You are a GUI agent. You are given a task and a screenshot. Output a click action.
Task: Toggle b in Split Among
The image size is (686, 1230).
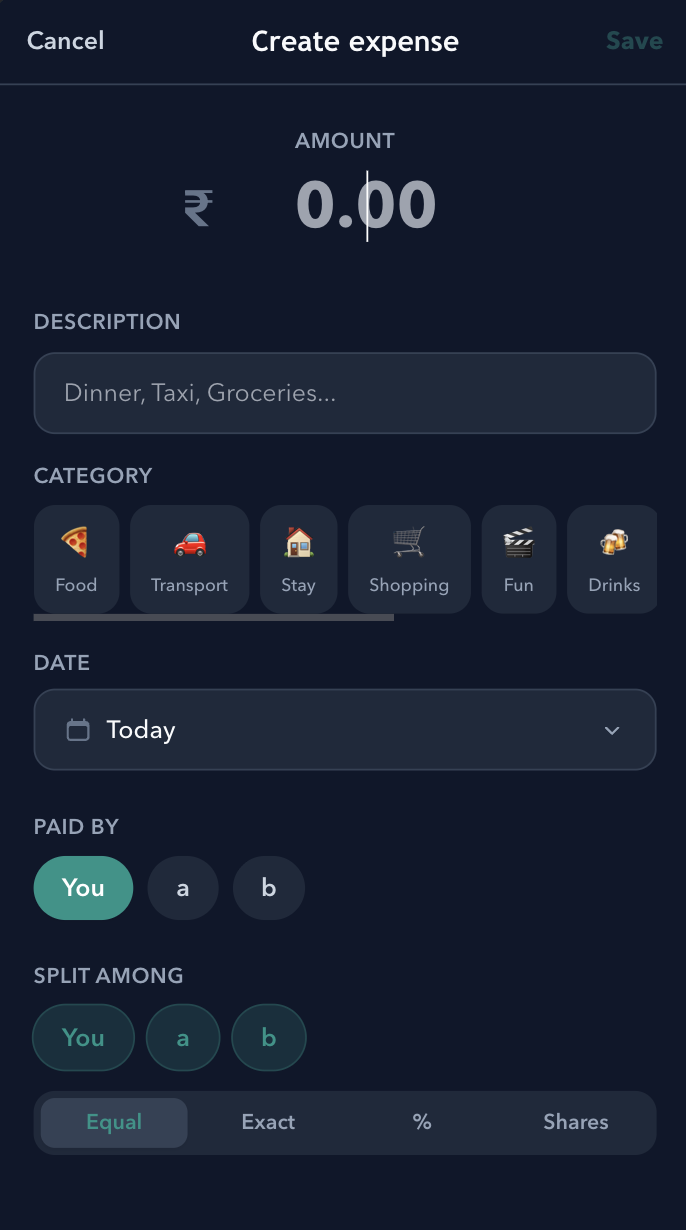(x=269, y=1038)
